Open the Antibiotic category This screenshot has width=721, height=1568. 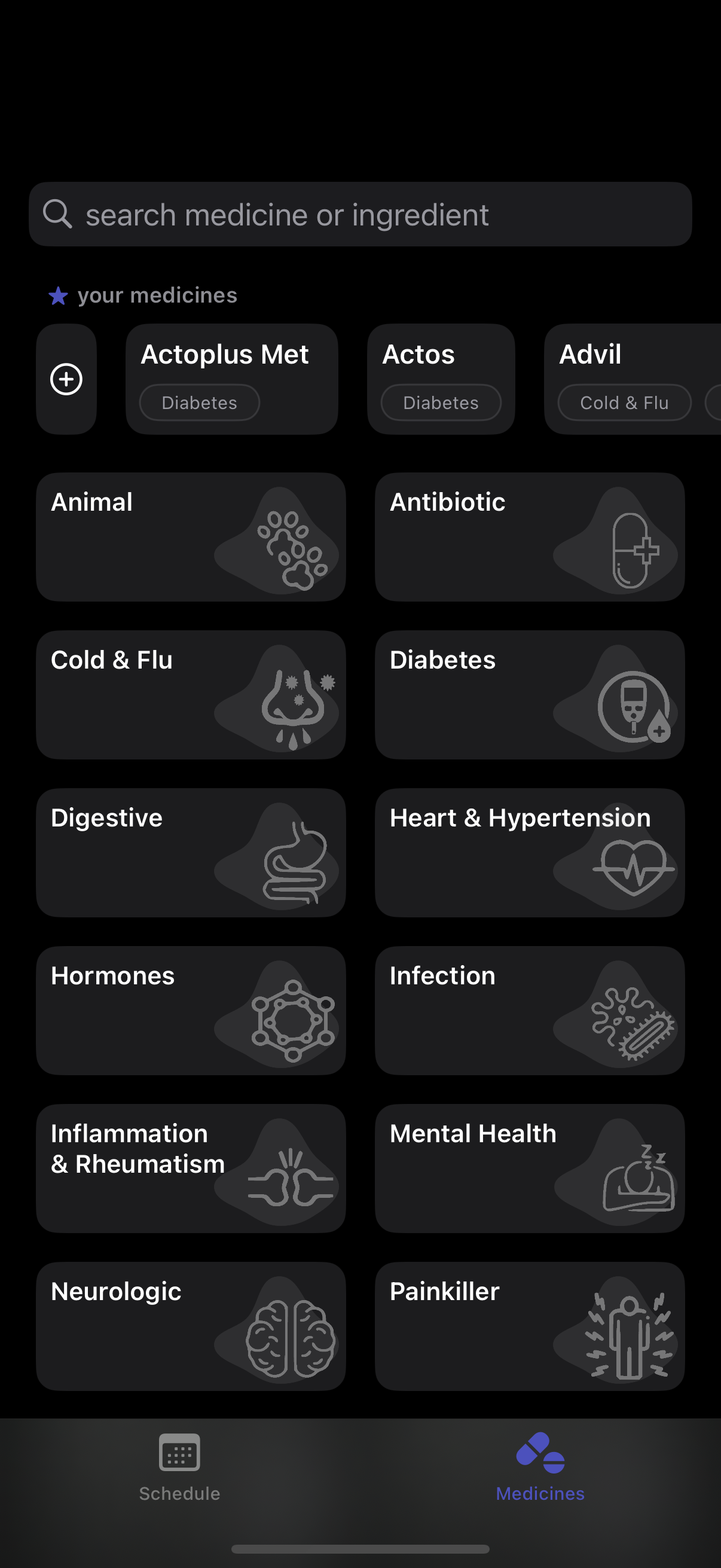[x=529, y=537]
